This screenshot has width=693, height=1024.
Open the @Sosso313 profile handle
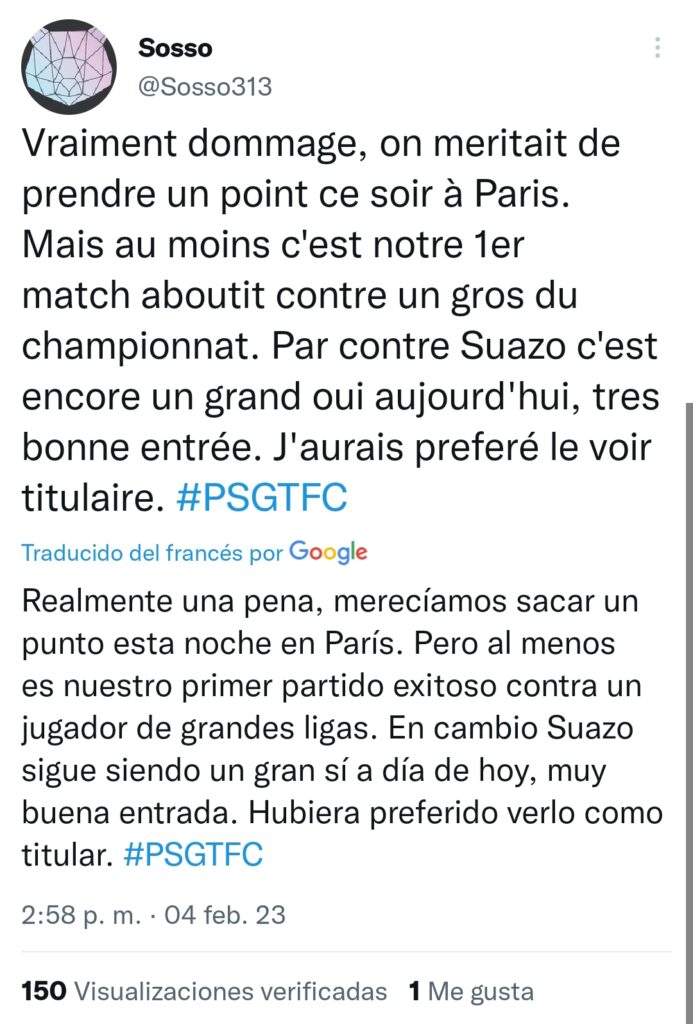pyautogui.click(x=205, y=86)
